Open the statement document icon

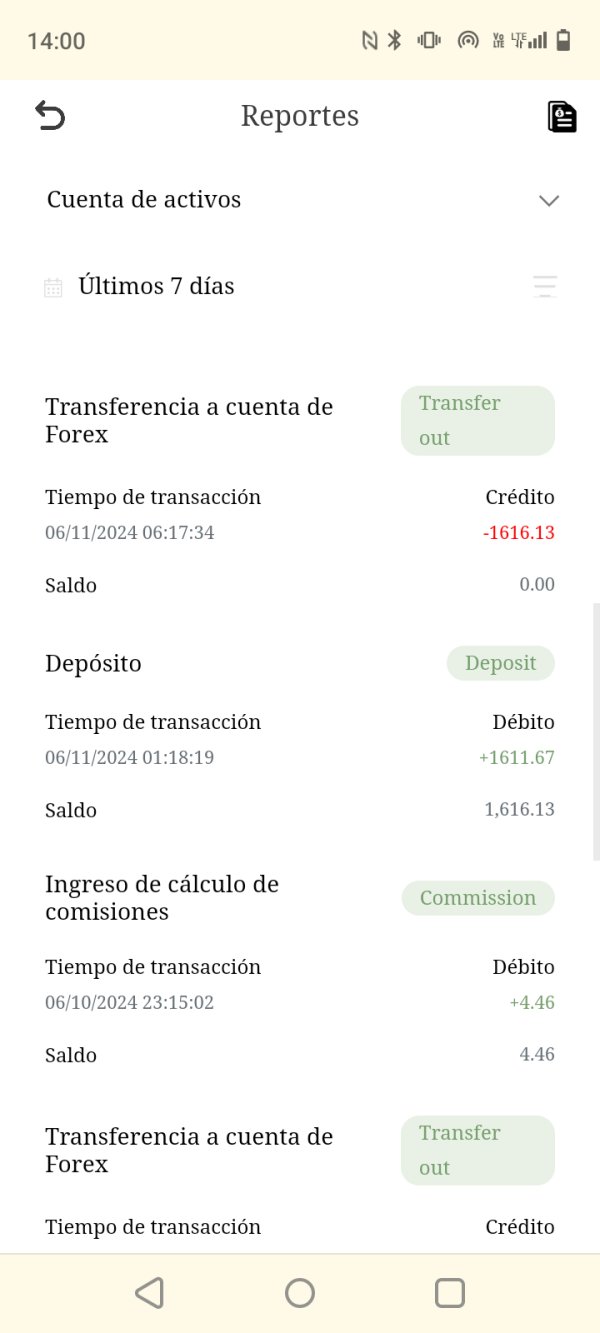(562, 116)
